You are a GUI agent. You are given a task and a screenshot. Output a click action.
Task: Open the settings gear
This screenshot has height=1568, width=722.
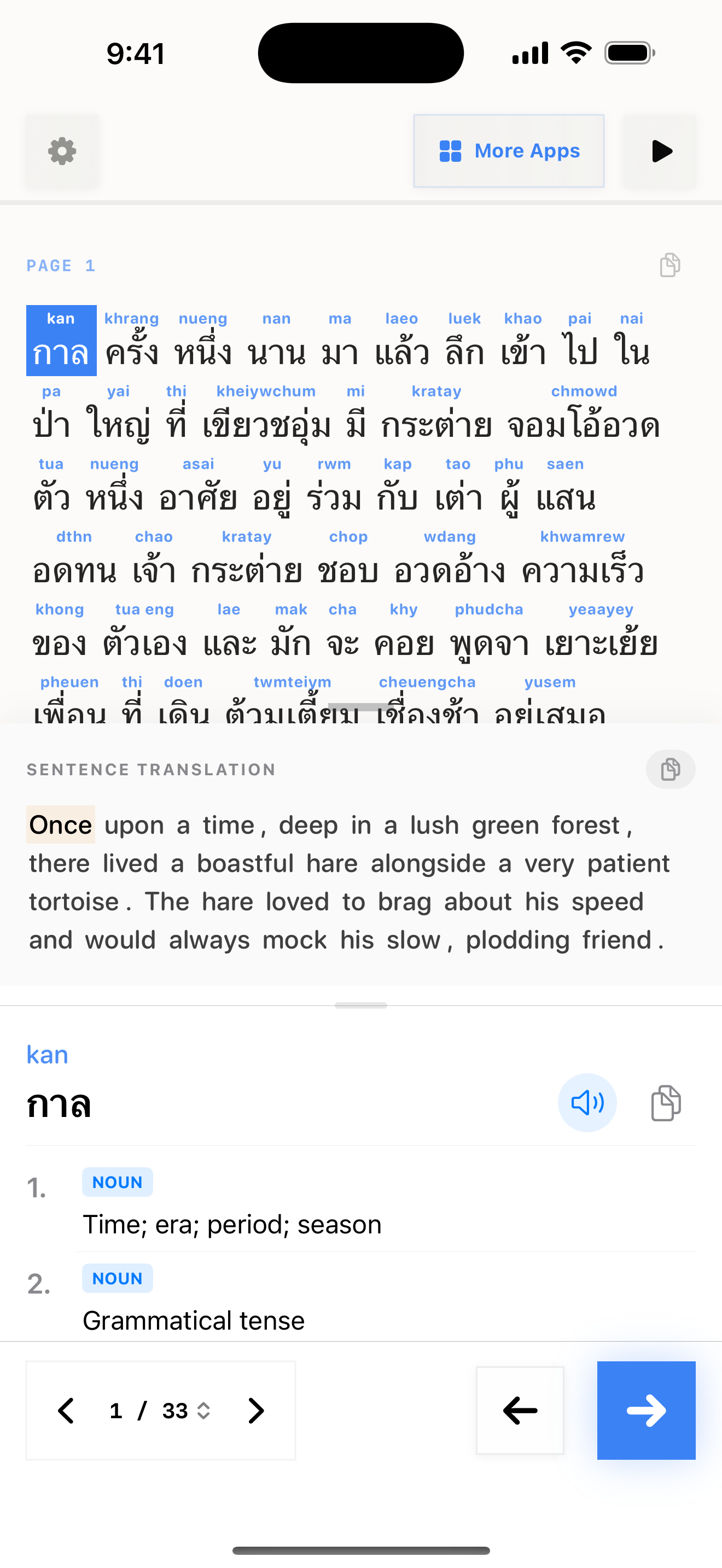pos(61,151)
